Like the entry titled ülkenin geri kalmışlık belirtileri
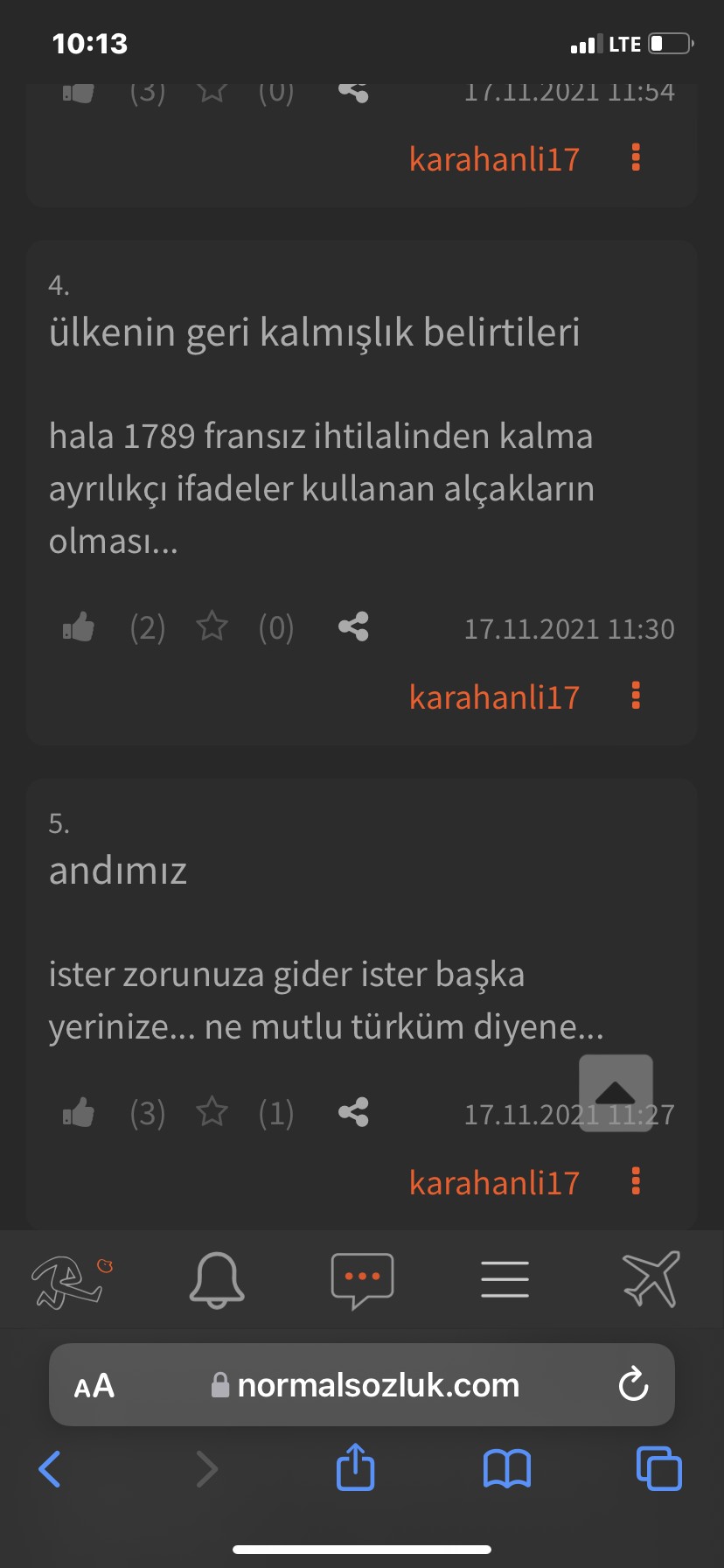The width and height of the screenshot is (724, 1568). pyautogui.click(x=79, y=627)
